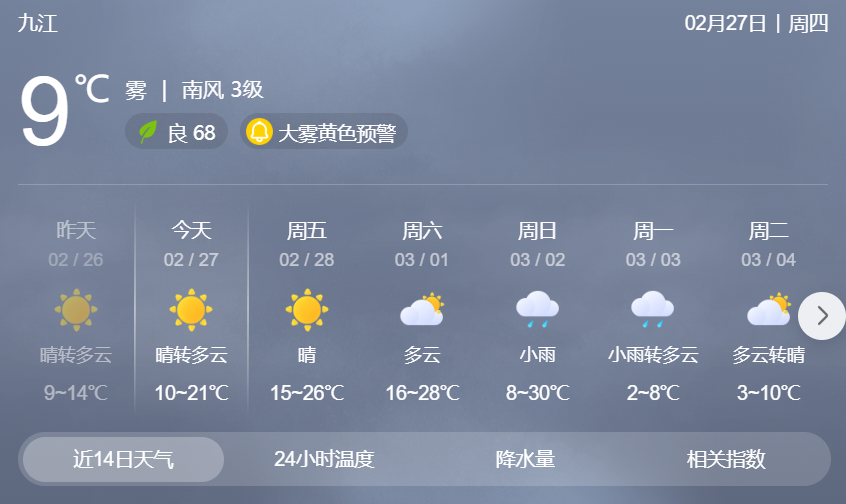846x504 pixels.
Task: Open the 相关指数 tab
Action: click(726, 460)
